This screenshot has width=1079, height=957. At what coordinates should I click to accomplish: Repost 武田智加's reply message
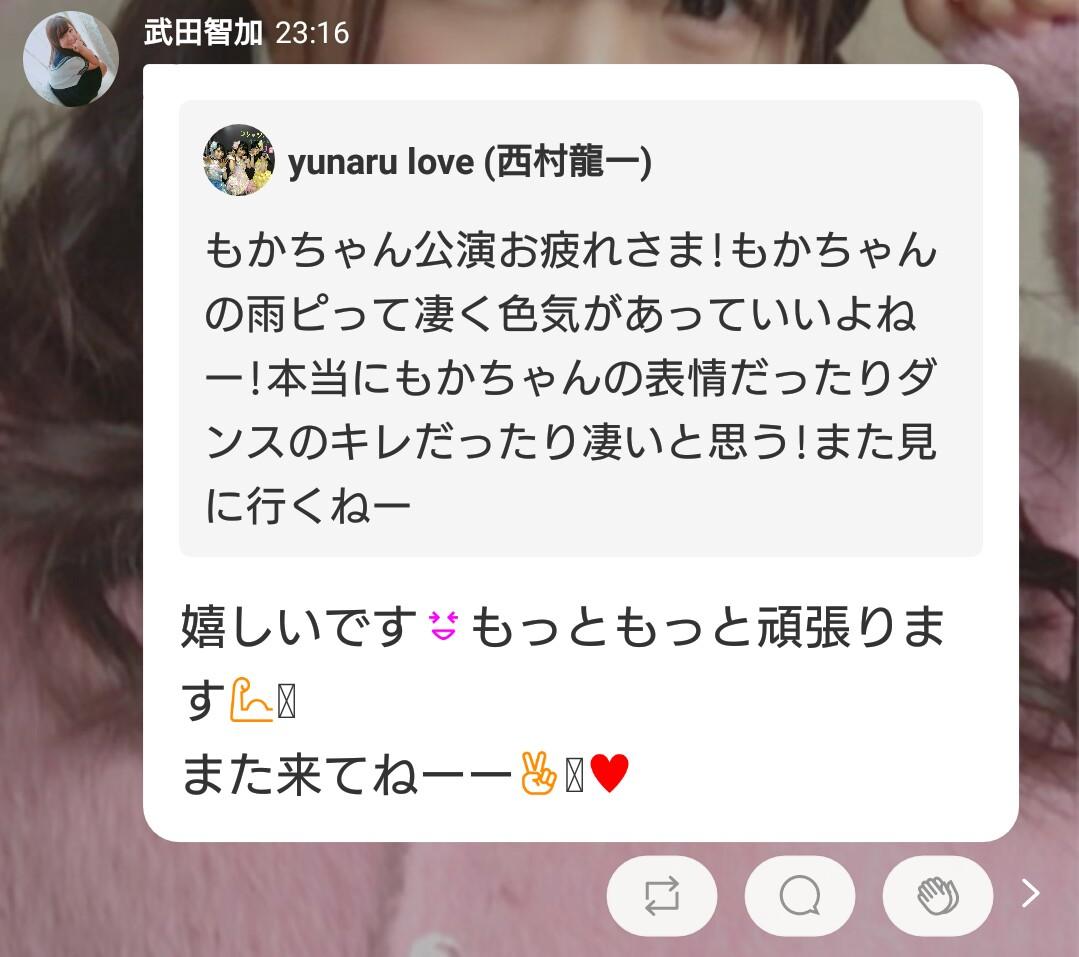[x=661, y=895]
